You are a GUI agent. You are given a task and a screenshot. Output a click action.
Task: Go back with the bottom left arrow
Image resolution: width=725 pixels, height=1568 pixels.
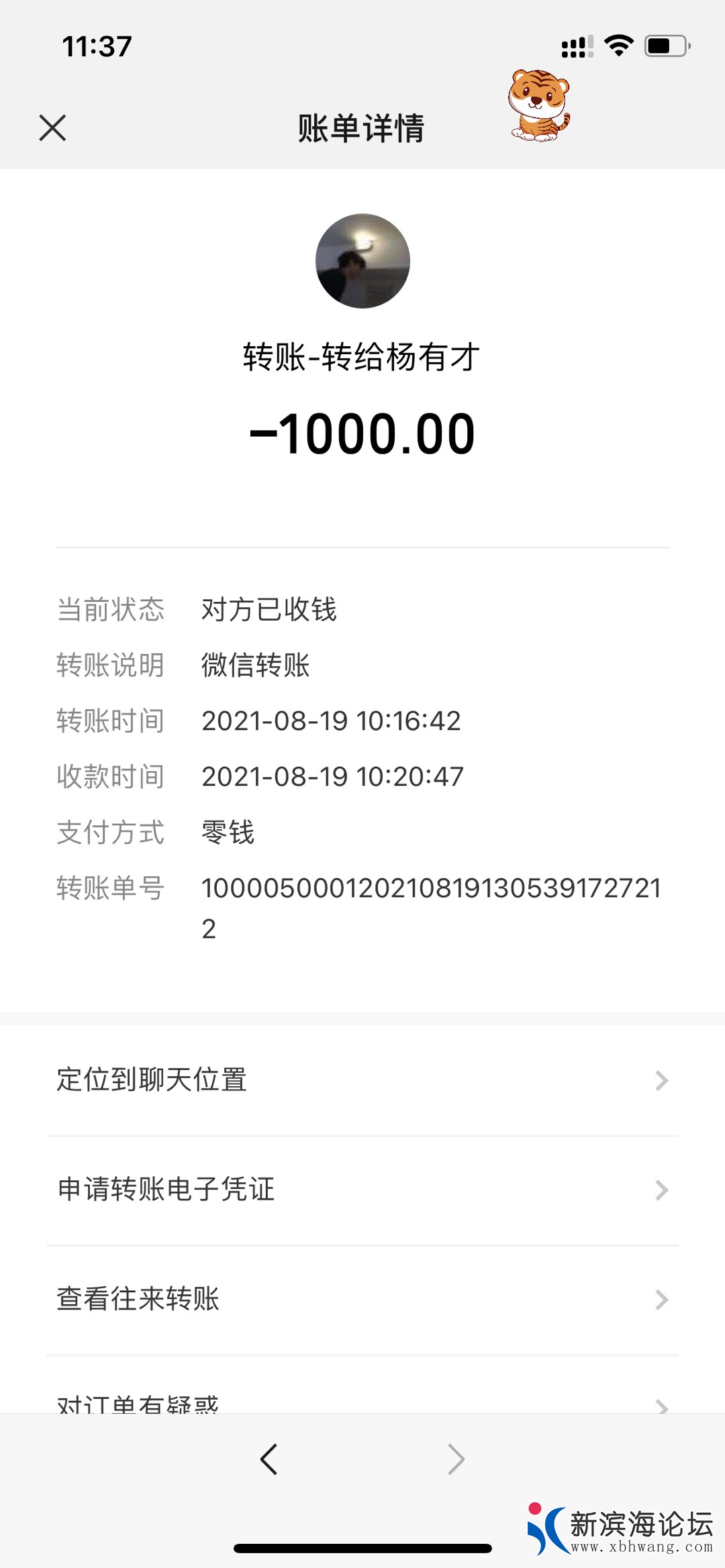[x=269, y=1459]
